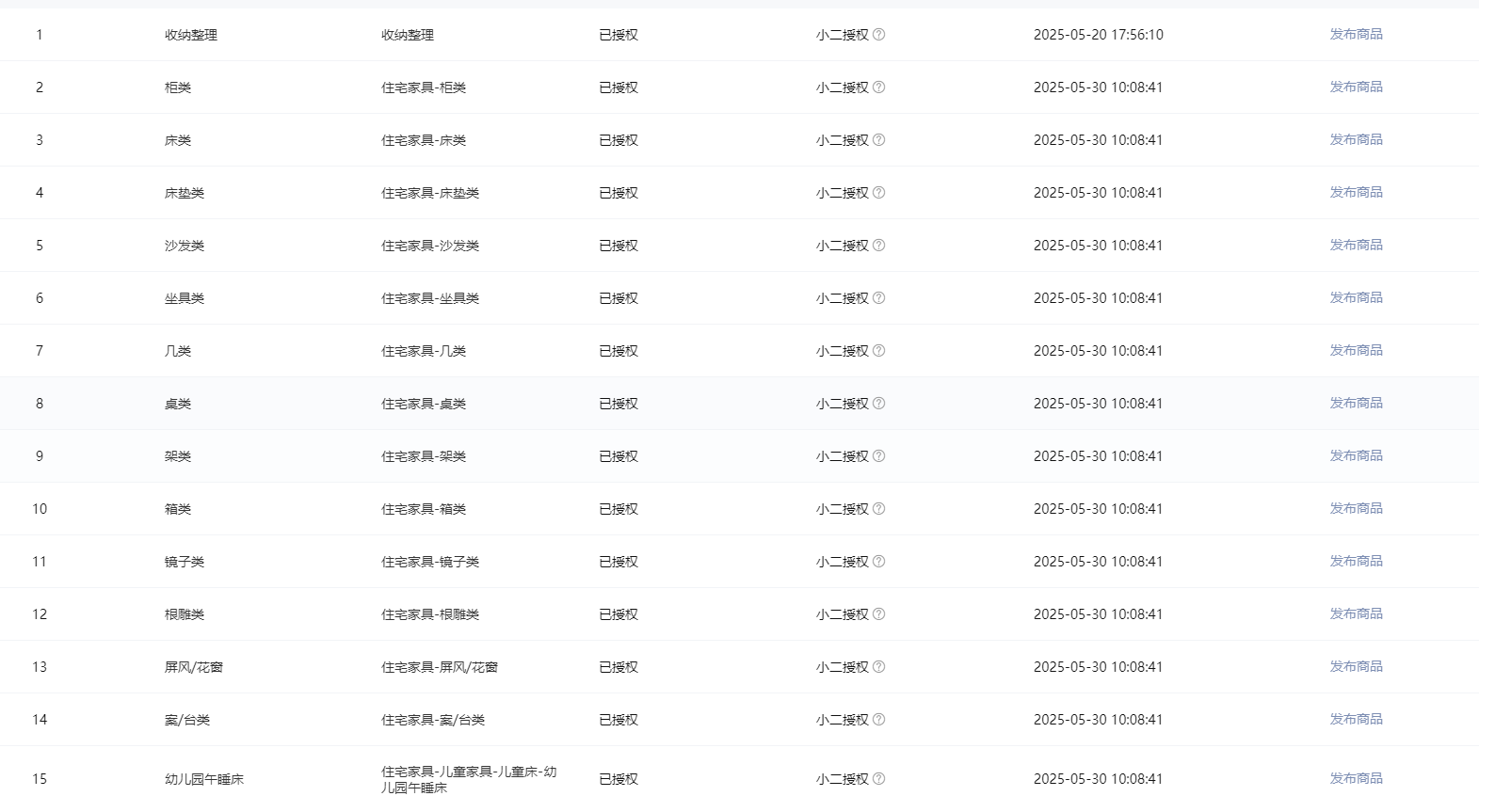Tap 发布商品 in the 坐具类 row
Viewport: 1511px width, 812px height.
1356,297
